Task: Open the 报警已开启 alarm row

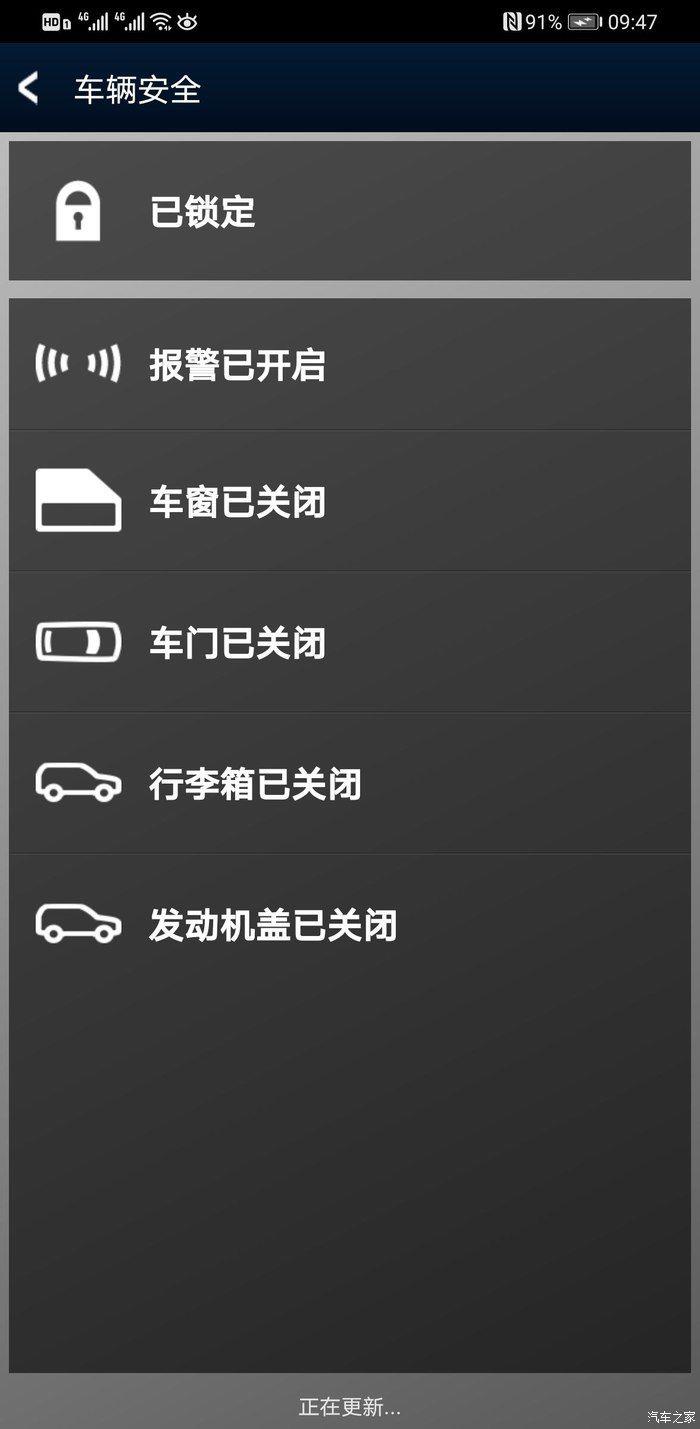Action: [350, 365]
